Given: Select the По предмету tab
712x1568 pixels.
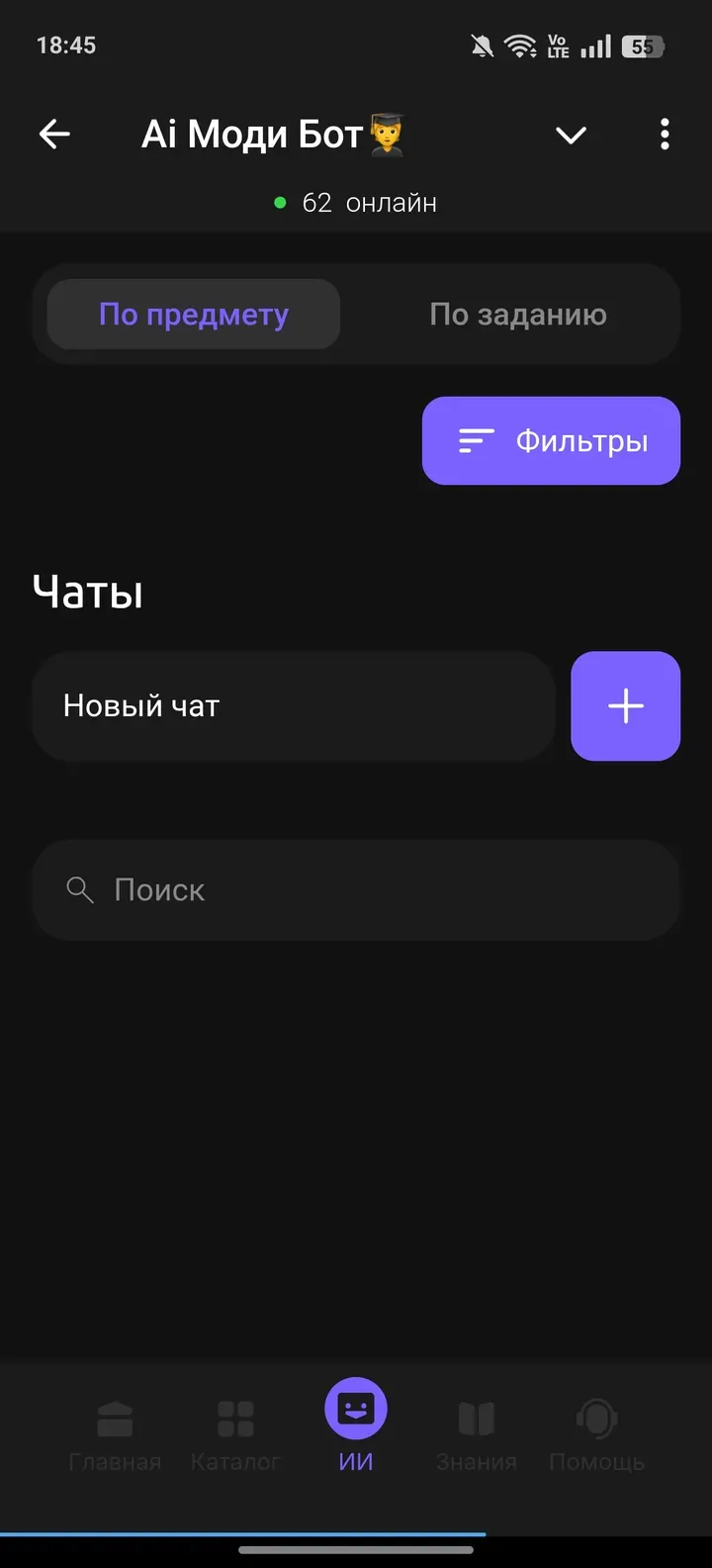Looking at the screenshot, I should pos(192,314).
